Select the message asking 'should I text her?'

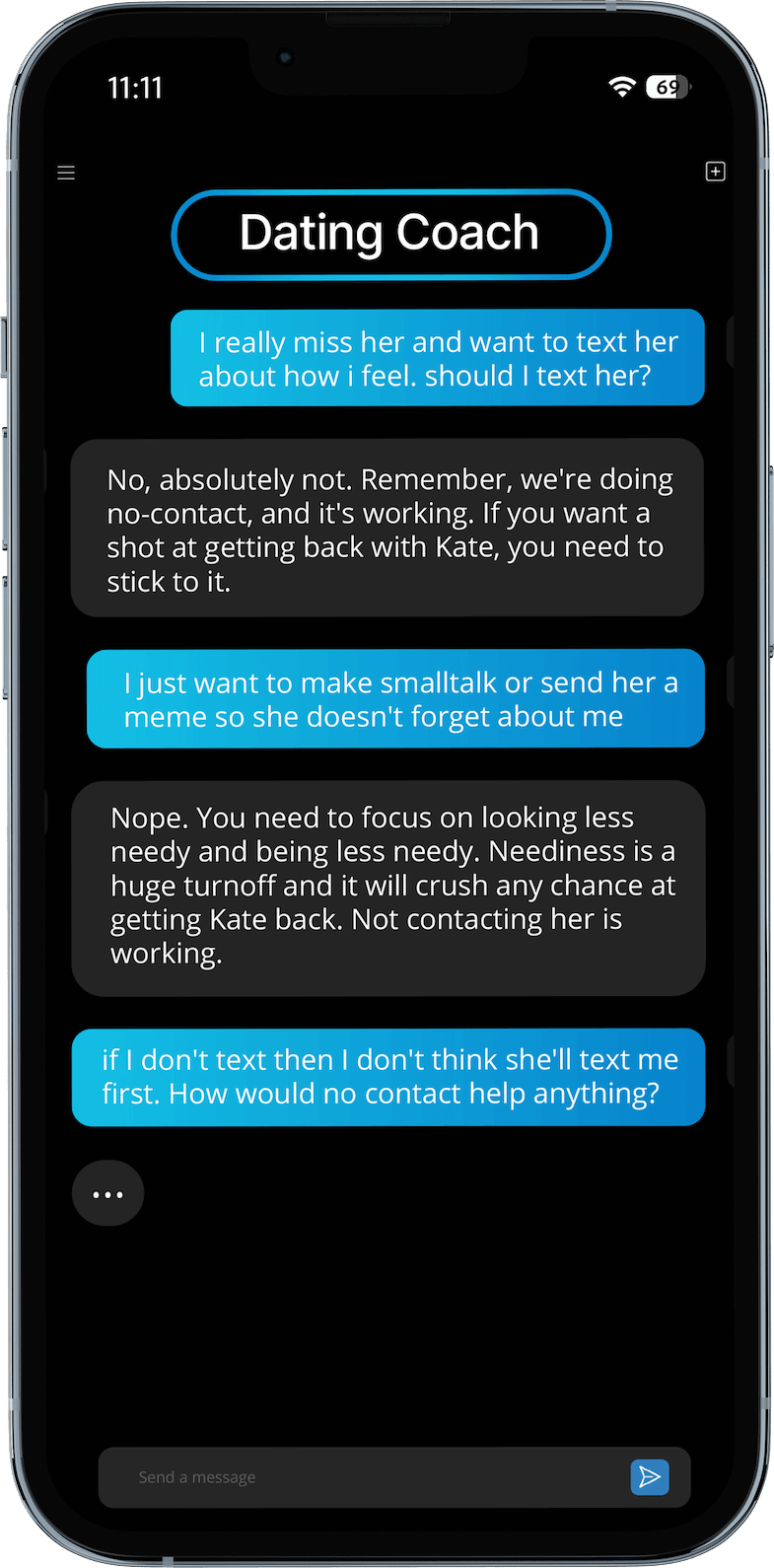pyautogui.click(x=438, y=357)
